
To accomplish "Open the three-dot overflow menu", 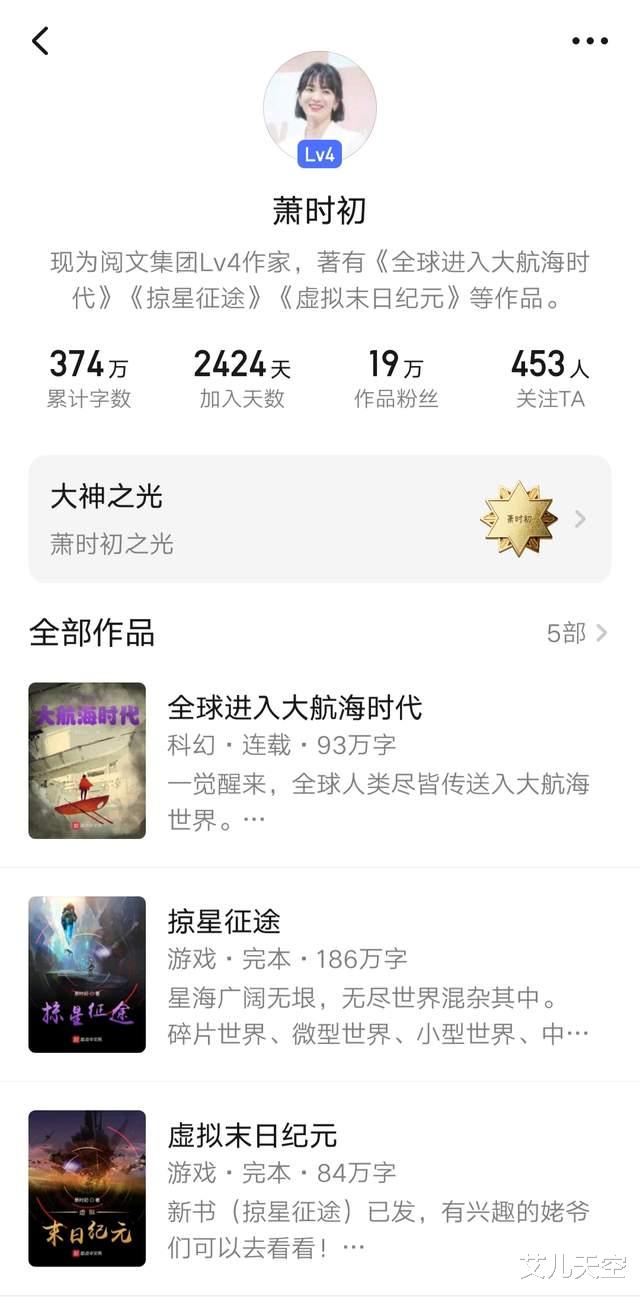I will [x=589, y=41].
